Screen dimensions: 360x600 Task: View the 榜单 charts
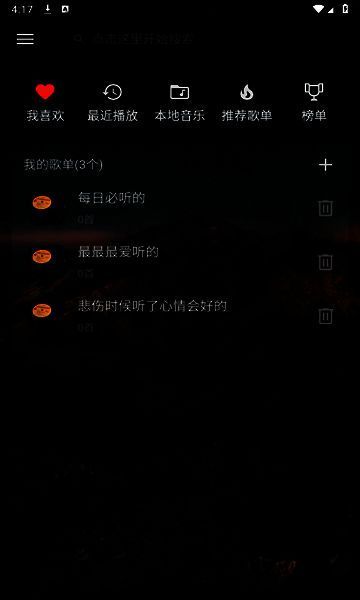314,103
